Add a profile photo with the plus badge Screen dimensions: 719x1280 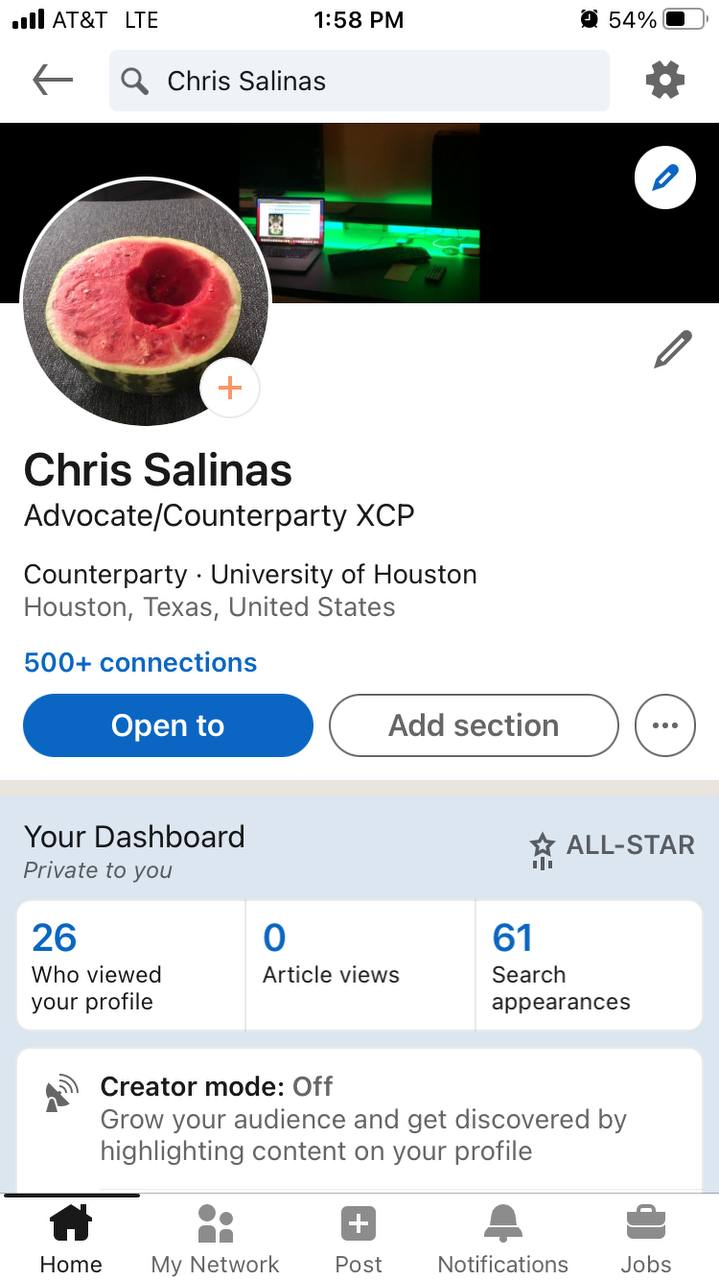tap(230, 387)
